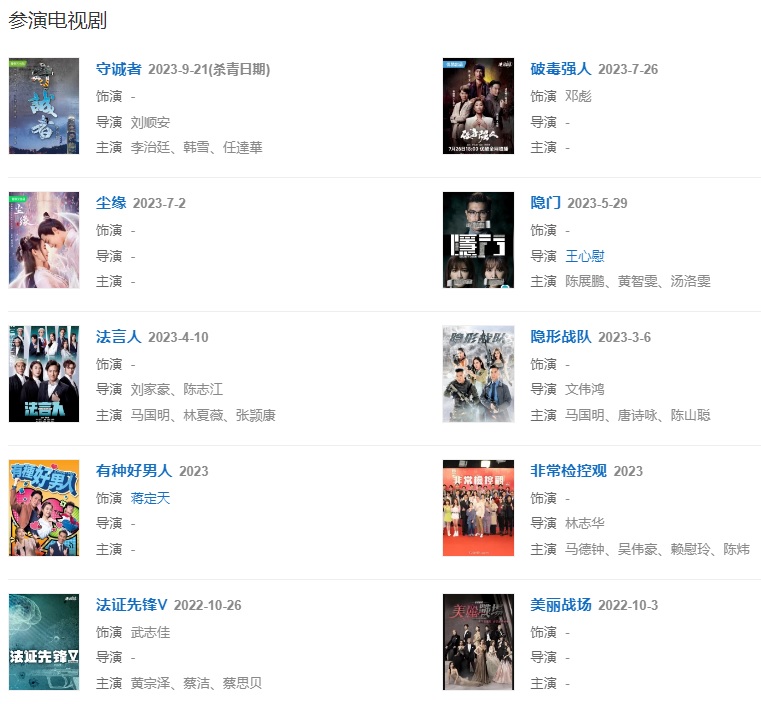
Task: Tap the 美丽战场 poster thumbnail
Action: 478,642
